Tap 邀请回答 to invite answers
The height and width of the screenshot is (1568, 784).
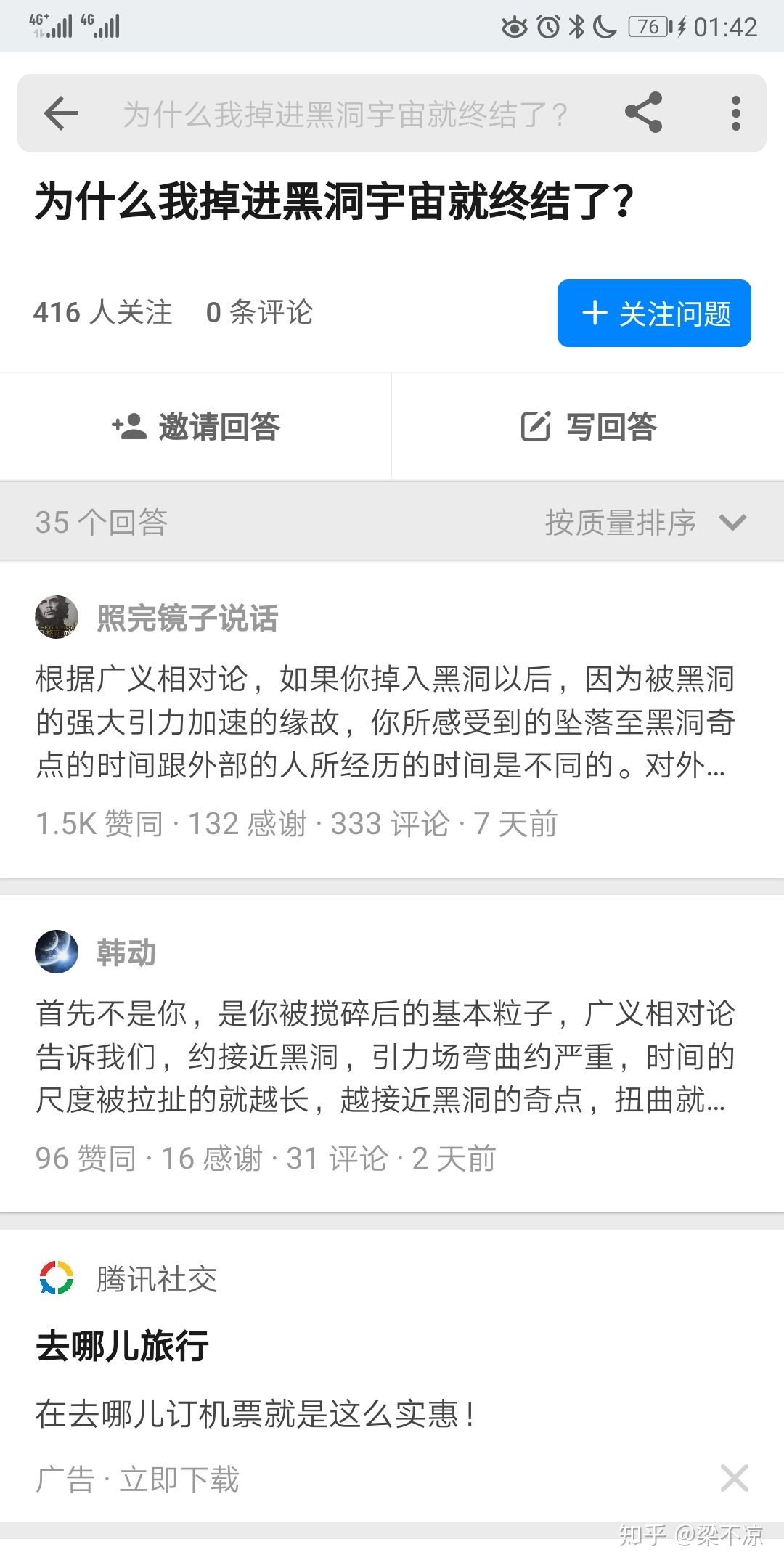(x=196, y=426)
